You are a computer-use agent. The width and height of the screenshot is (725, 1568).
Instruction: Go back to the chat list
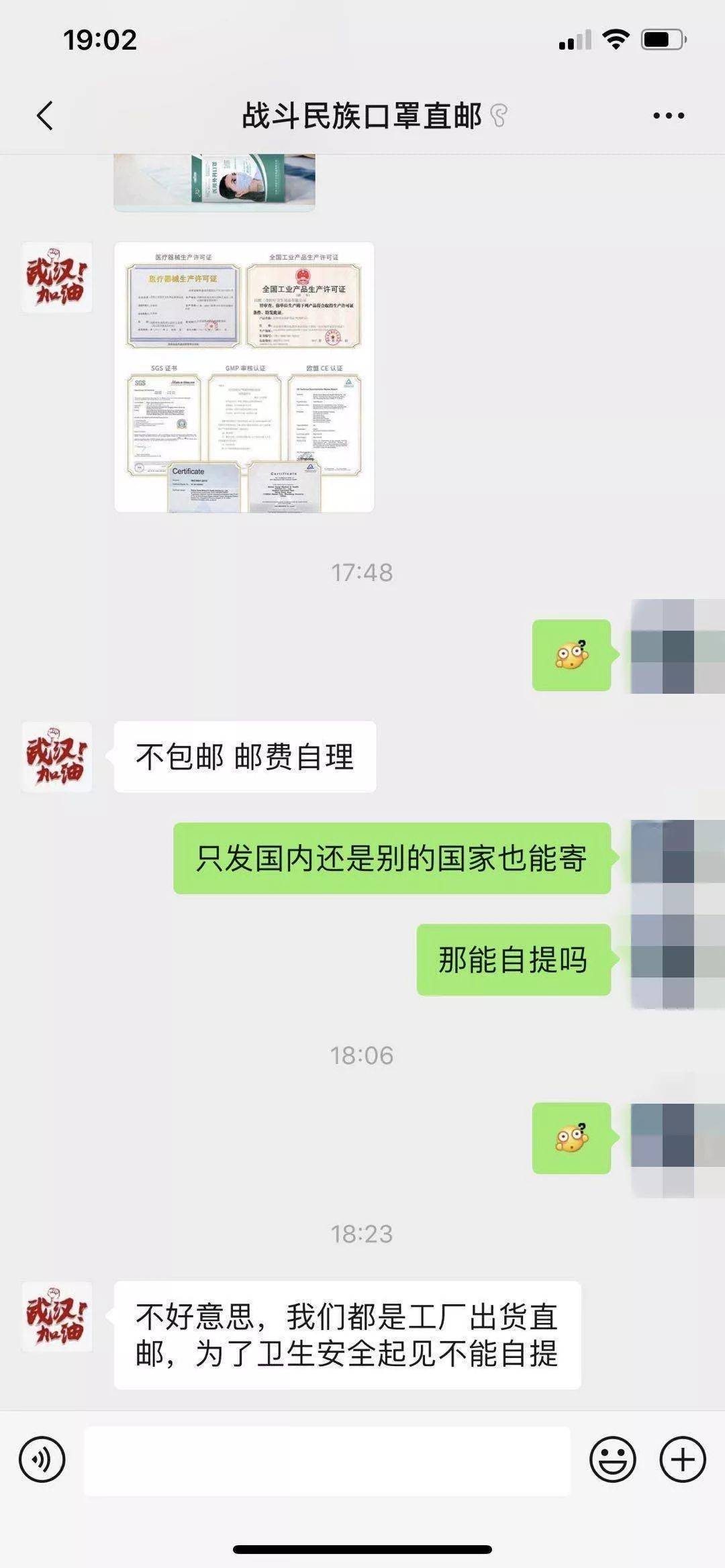click(45, 115)
